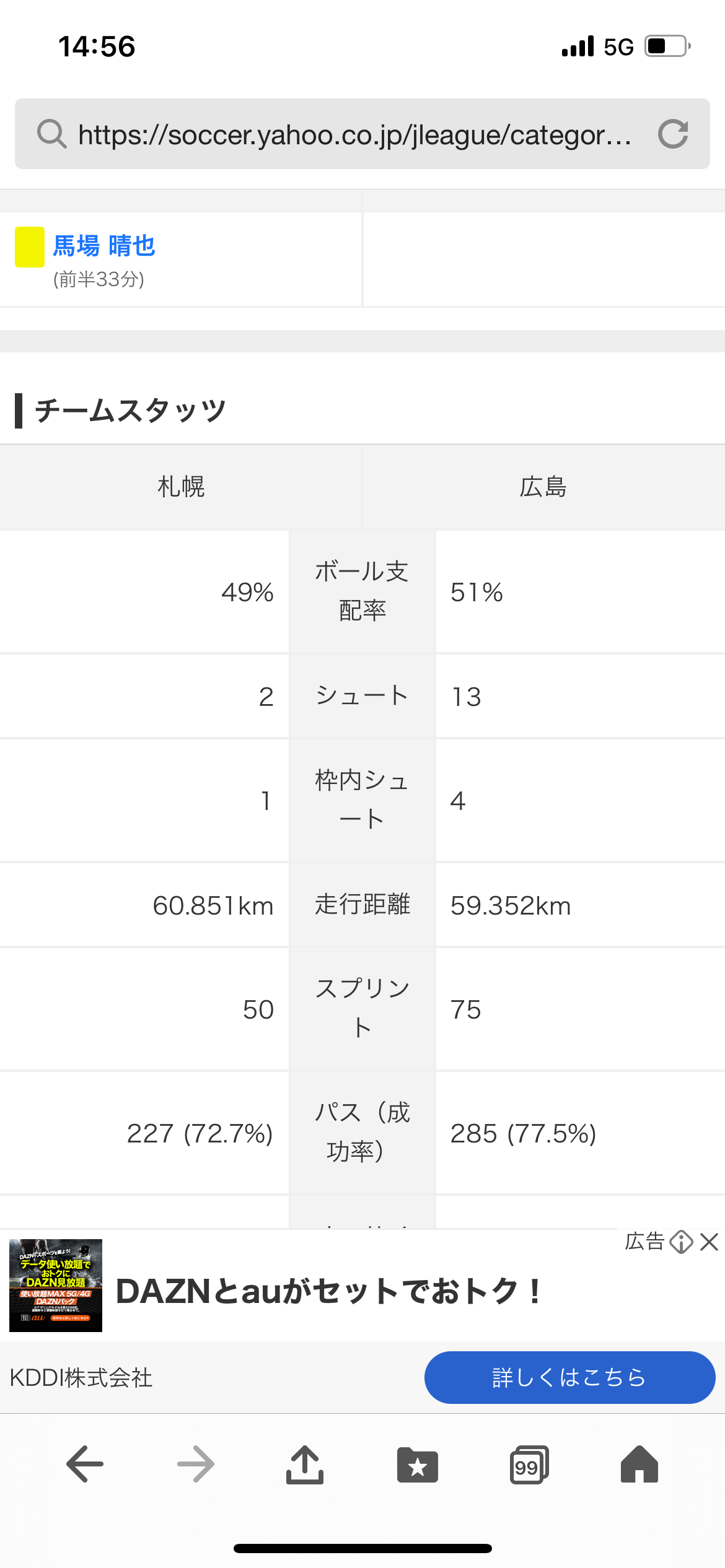Open the bookmarks folder

point(417,1465)
